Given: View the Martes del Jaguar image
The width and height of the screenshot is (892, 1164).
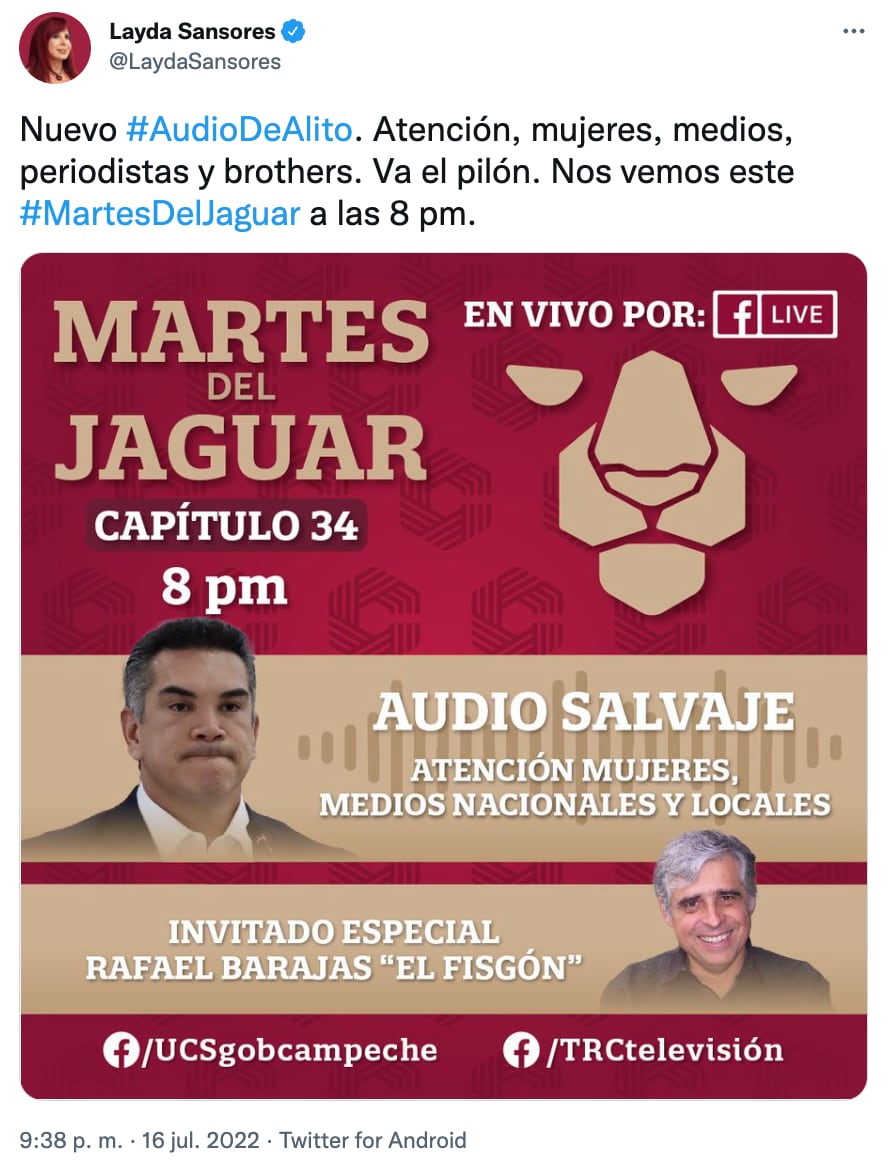Looking at the screenshot, I should (443, 675).
